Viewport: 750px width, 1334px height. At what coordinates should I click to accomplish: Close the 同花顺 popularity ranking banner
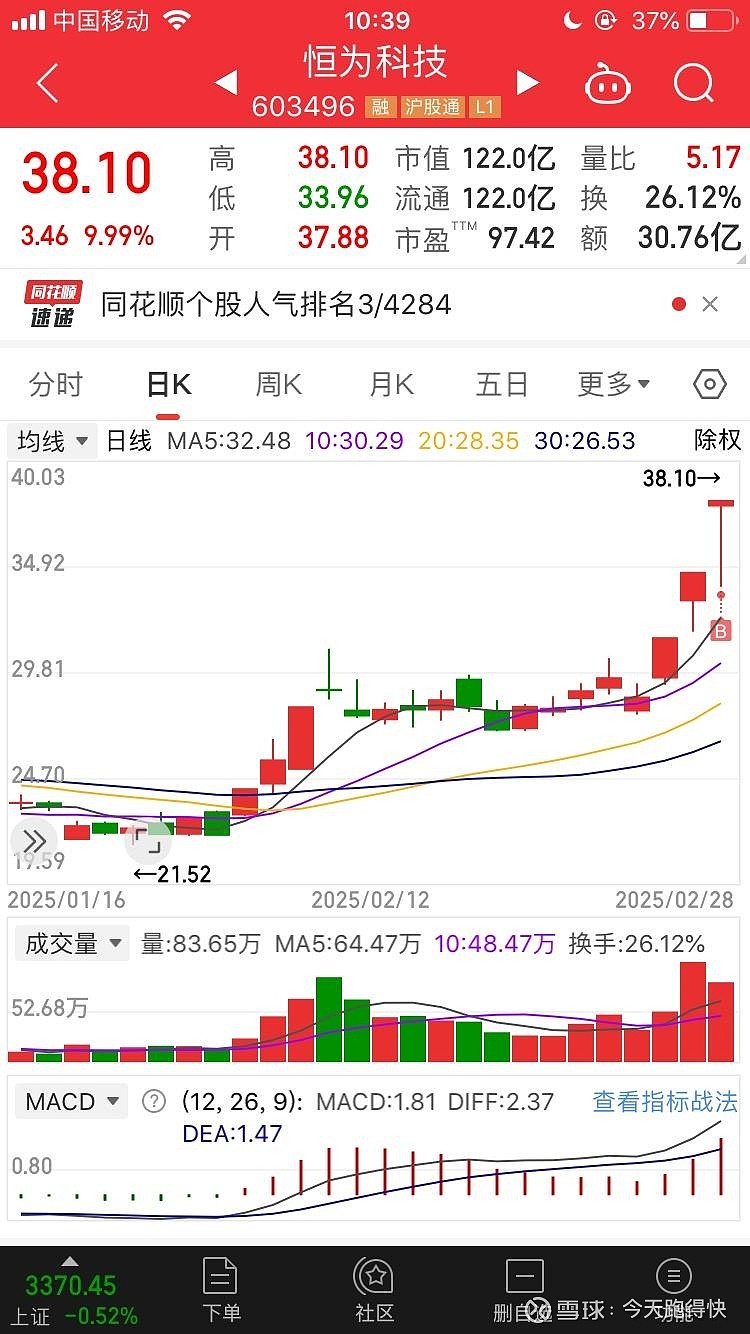click(x=712, y=303)
